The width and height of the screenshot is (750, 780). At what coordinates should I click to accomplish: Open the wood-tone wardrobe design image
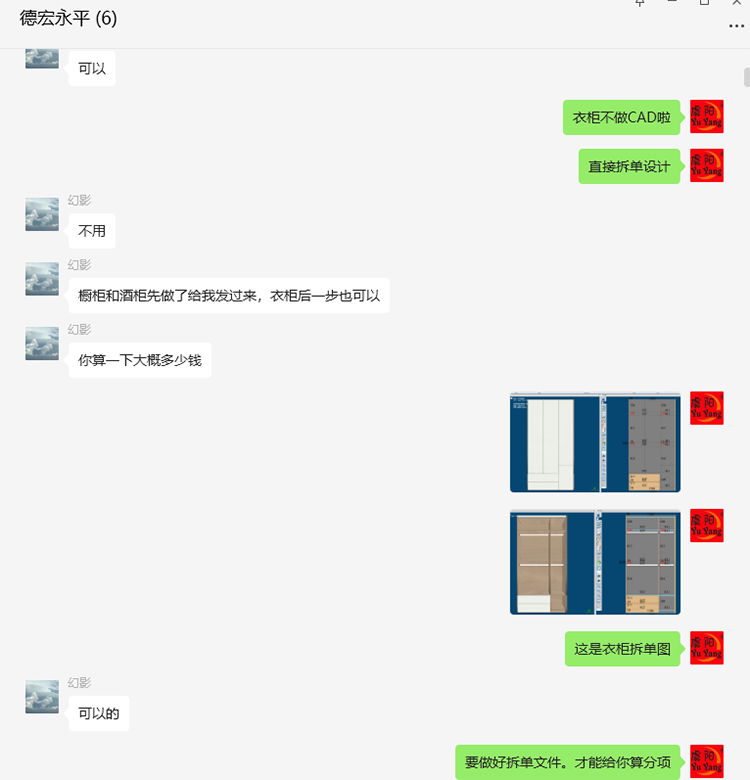tap(595, 562)
